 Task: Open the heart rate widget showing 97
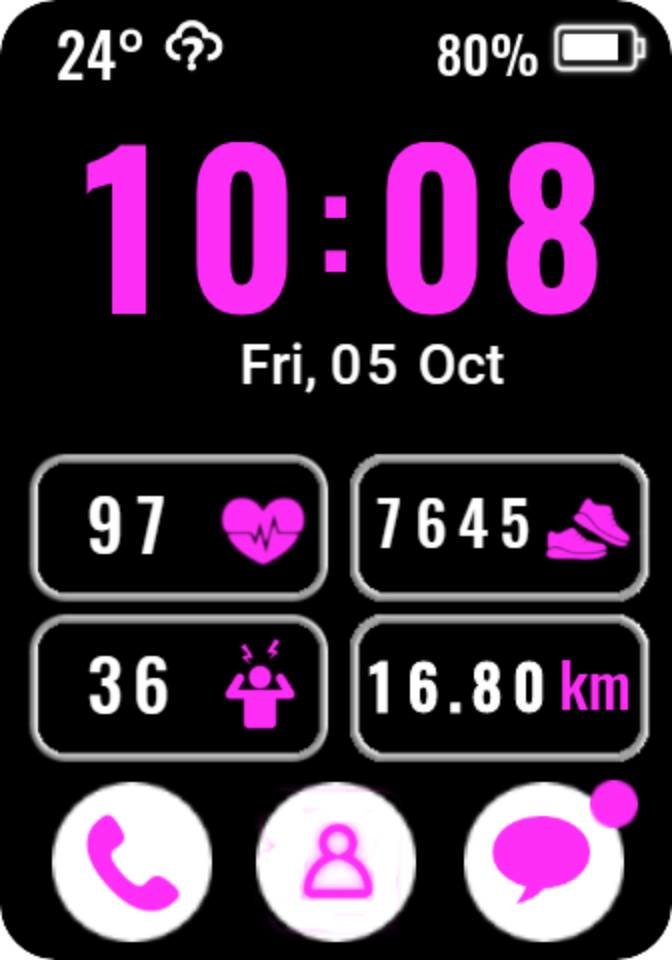pos(181,527)
